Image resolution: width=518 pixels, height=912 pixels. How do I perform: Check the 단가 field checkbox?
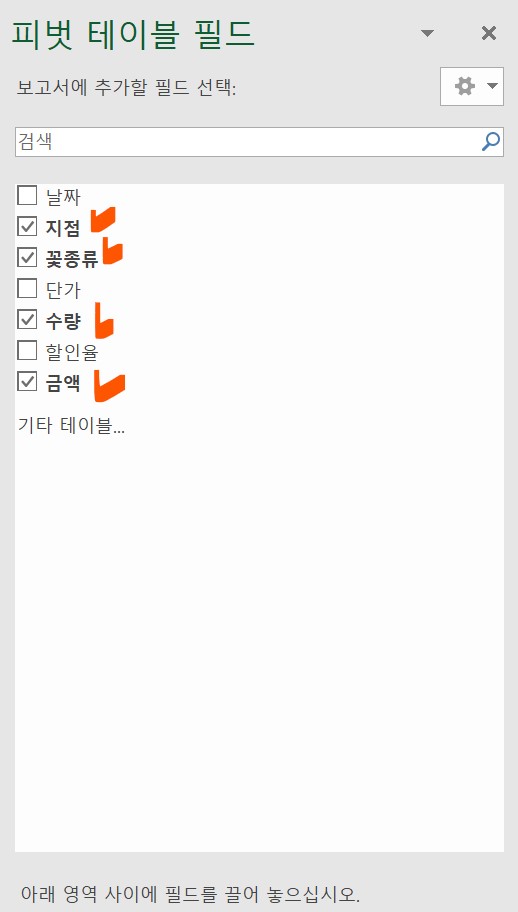tap(27, 288)
